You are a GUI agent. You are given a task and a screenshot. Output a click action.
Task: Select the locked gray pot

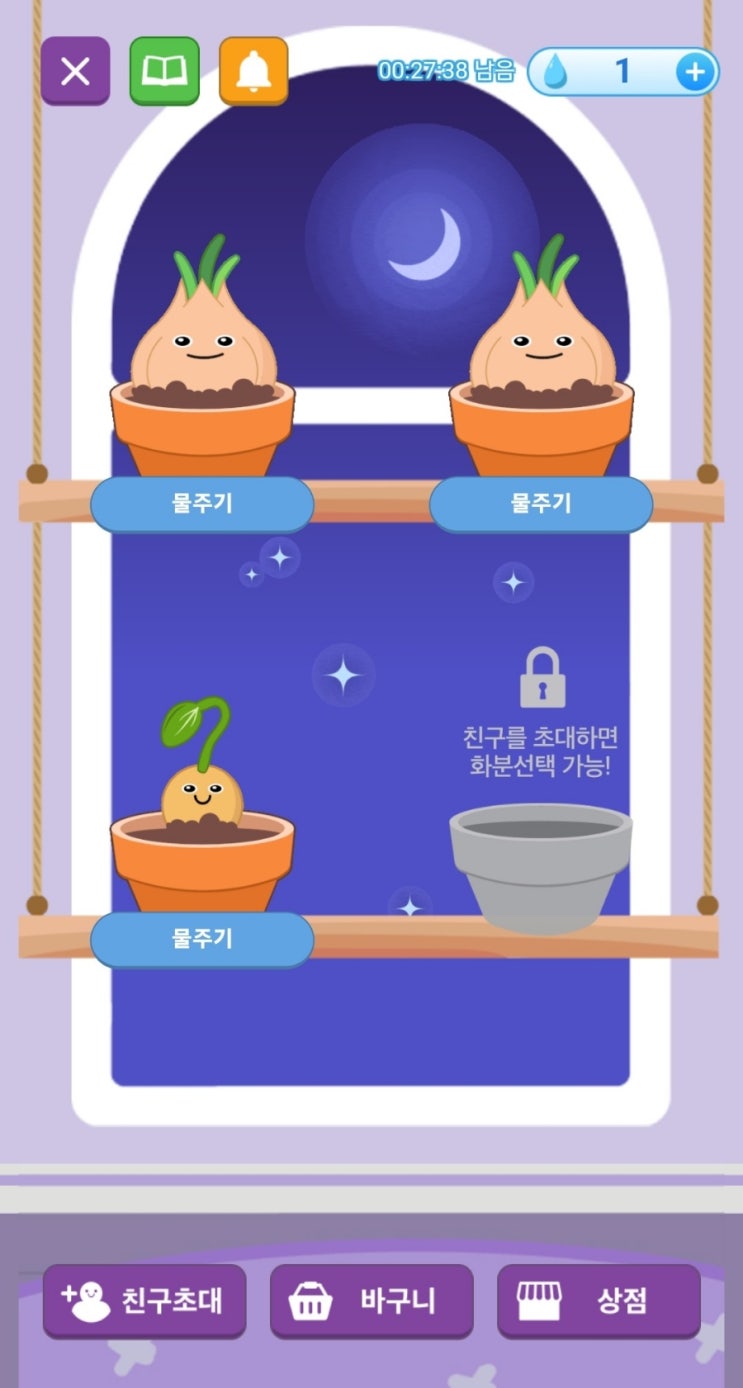tap(541, 866)
